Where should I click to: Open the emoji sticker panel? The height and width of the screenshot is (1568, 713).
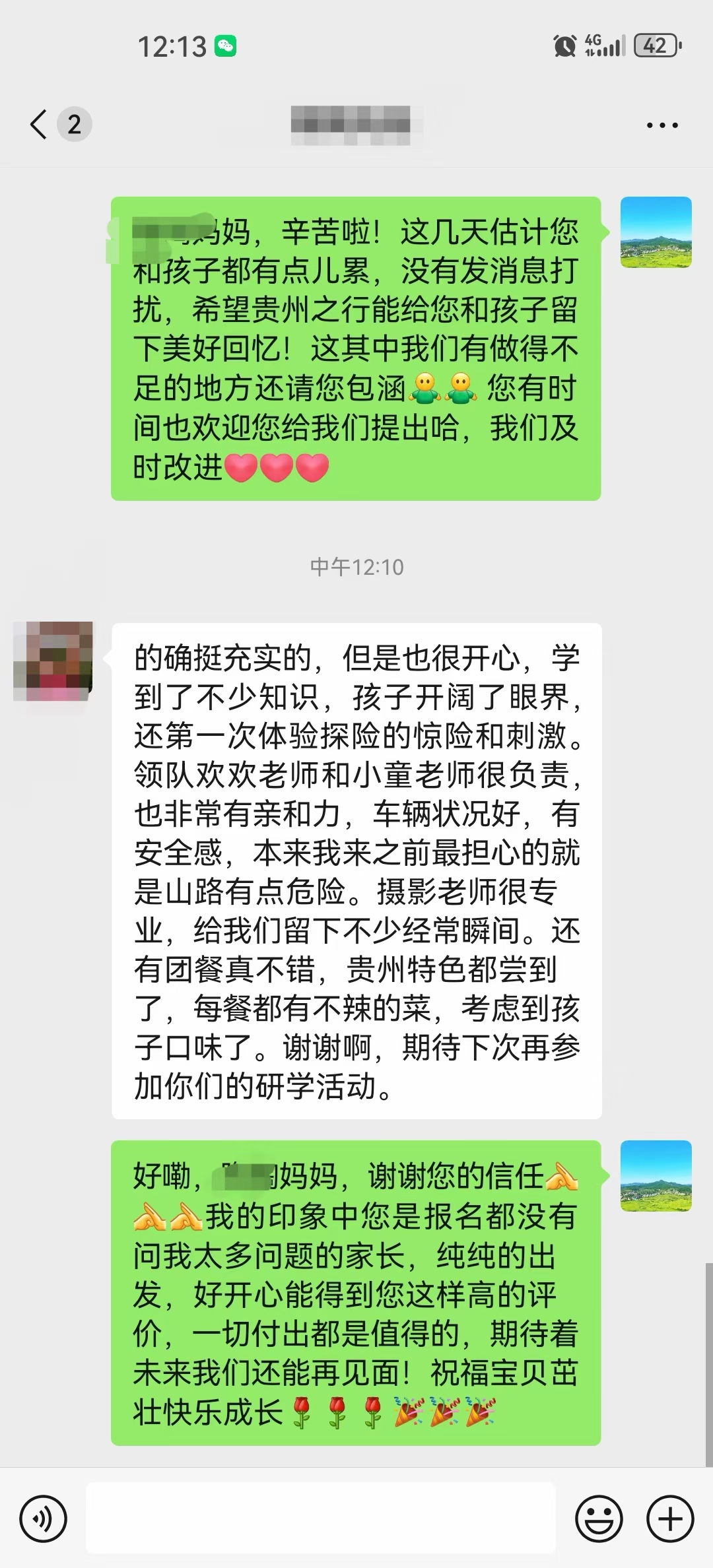tap(599, 1519)
